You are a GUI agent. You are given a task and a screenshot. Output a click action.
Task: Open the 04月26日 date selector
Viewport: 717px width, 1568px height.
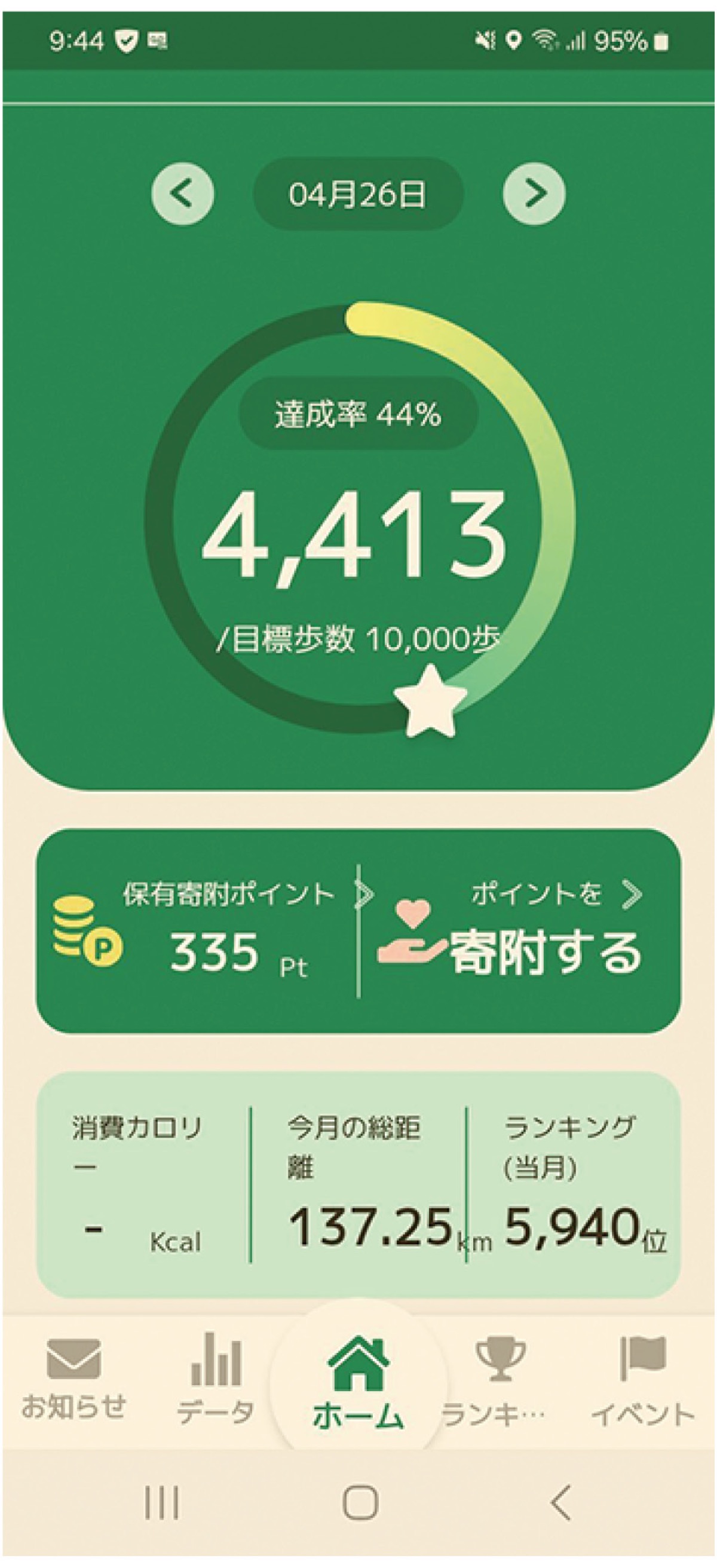[358, 194]
